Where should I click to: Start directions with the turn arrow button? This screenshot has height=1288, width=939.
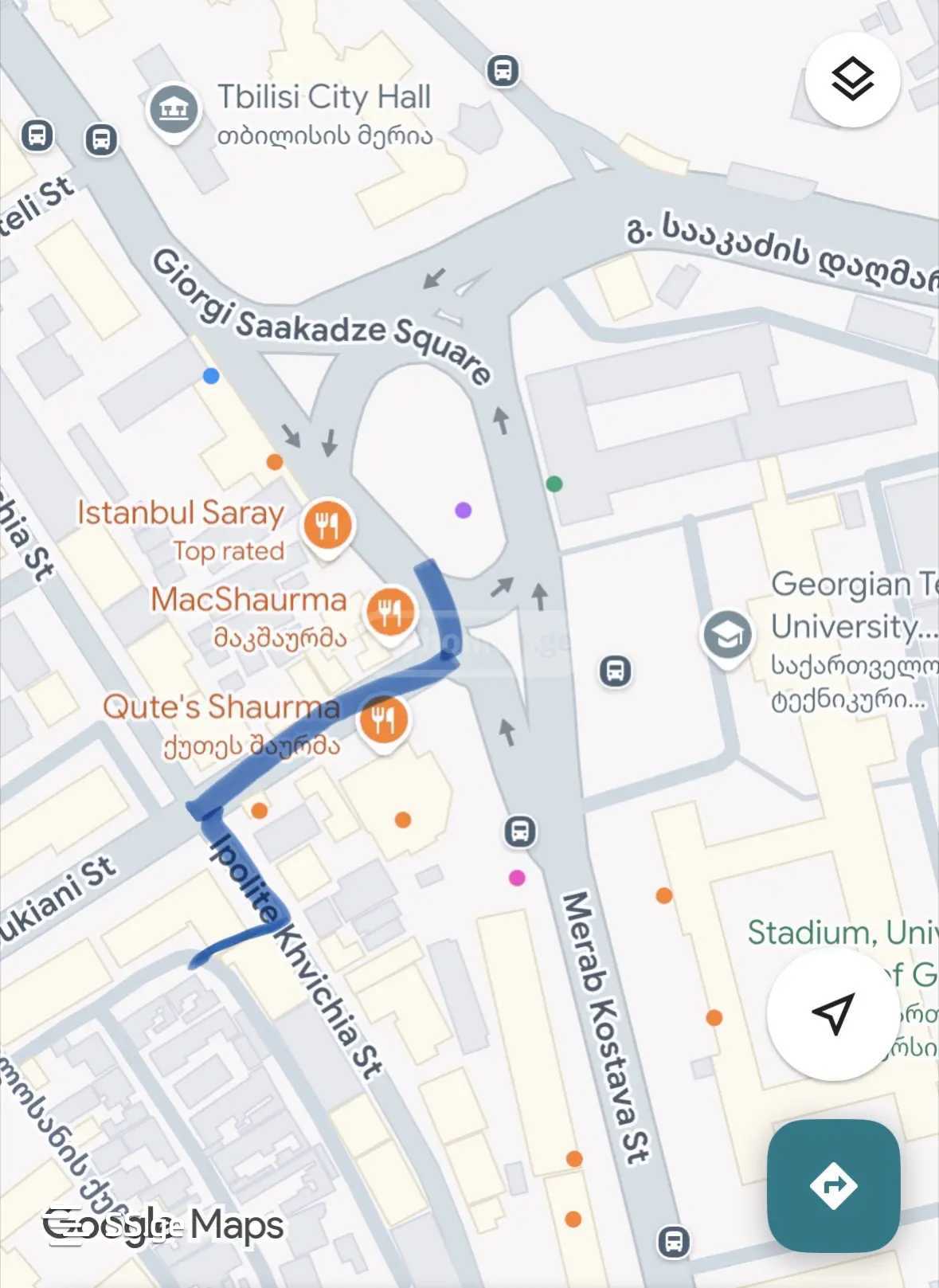click(833, 1185)
